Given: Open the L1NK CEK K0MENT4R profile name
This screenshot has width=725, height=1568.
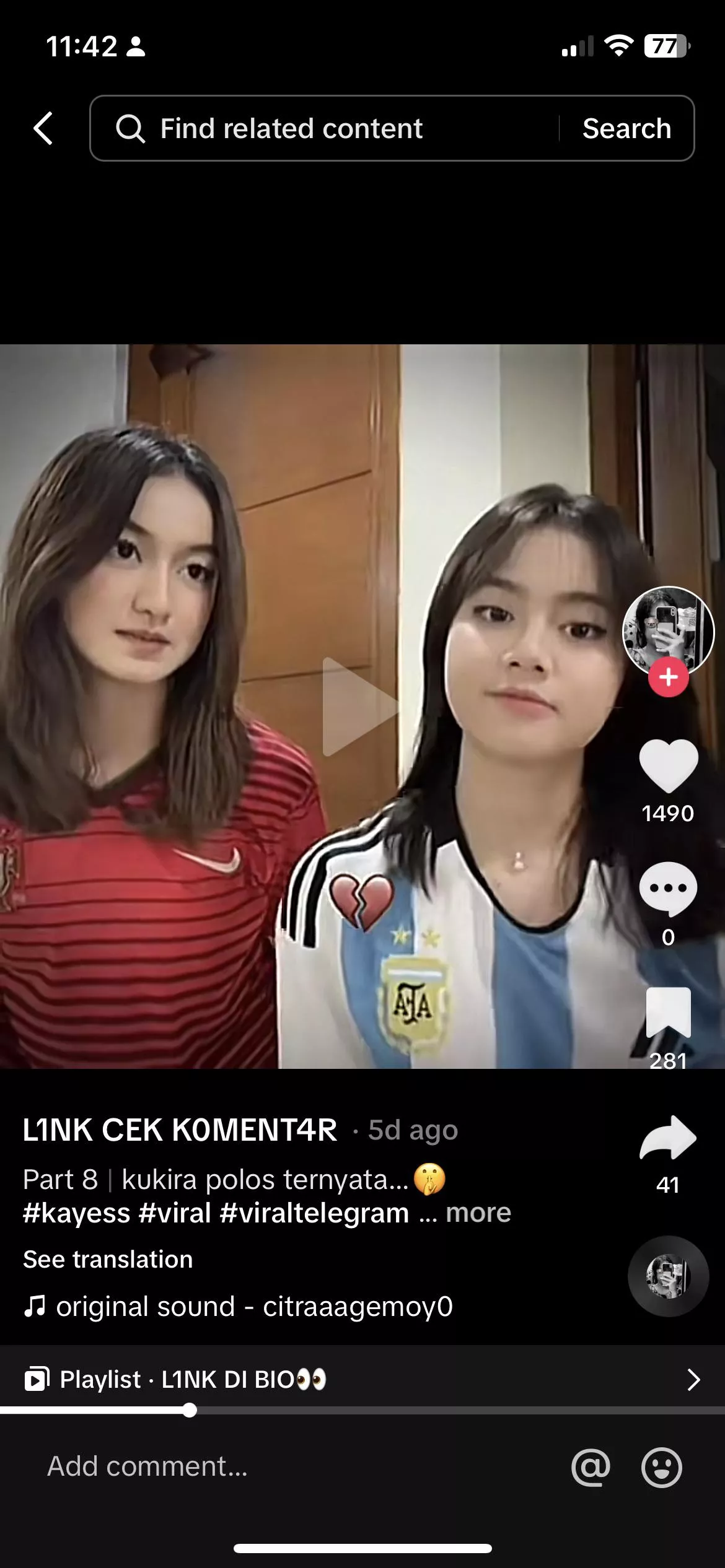Looking at the screenshot, I should pos(180,1130).
